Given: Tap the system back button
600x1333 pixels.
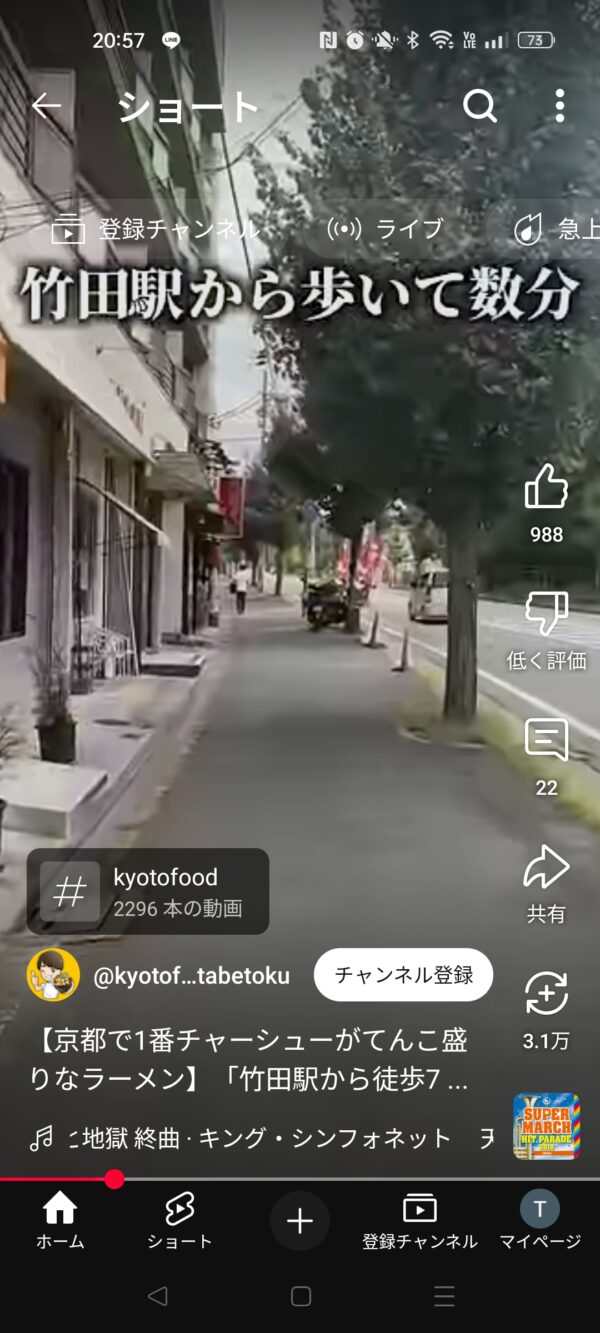Looking at the screenshot, I should 157,1296.
